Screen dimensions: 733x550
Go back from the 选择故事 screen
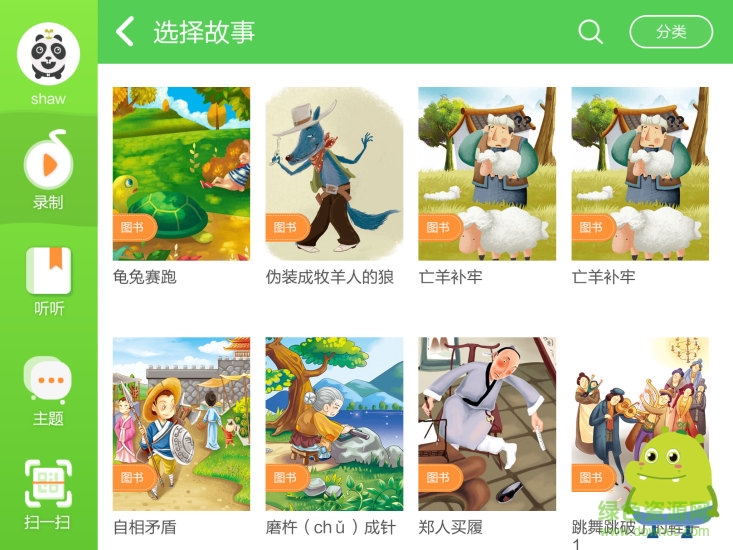click(x=125, y=32)
